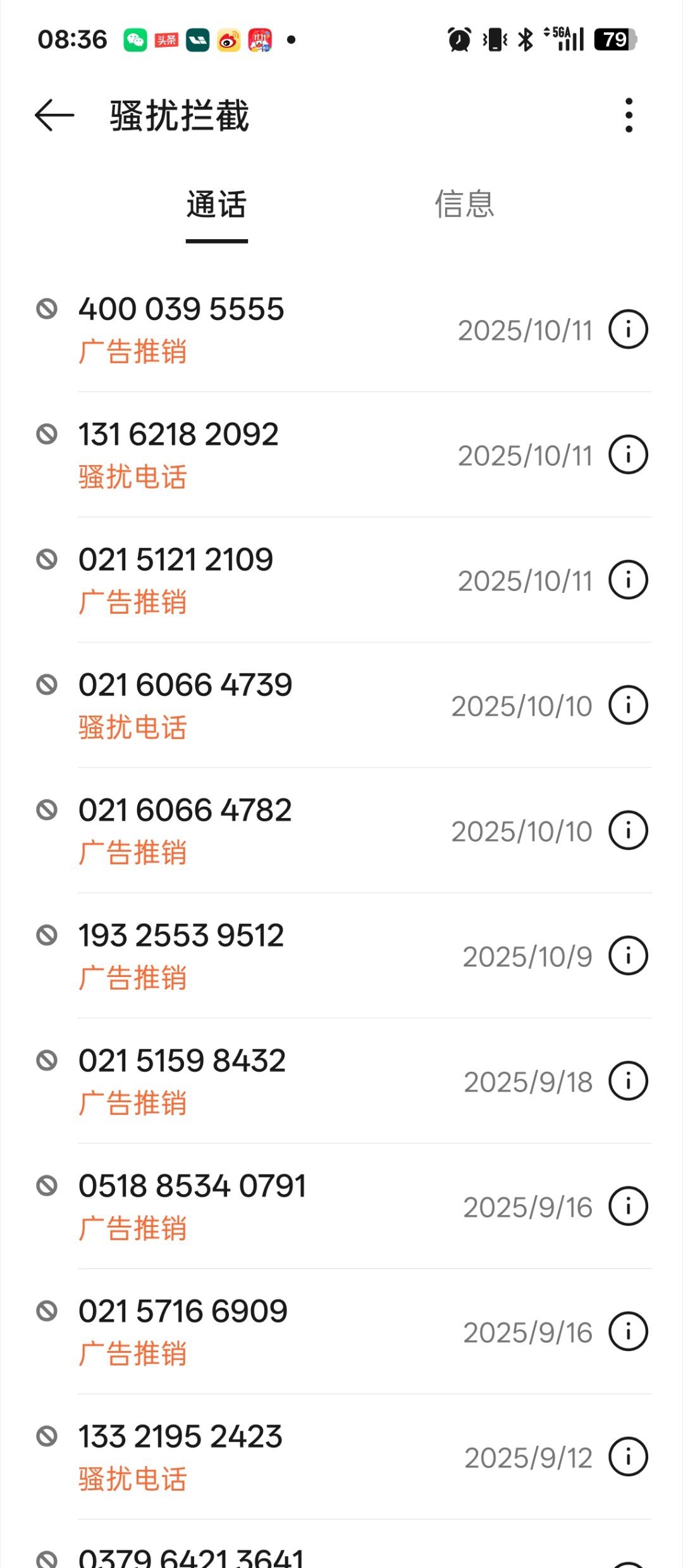
Task: Show details icon for 021 6066 4739
Action: 628,705
